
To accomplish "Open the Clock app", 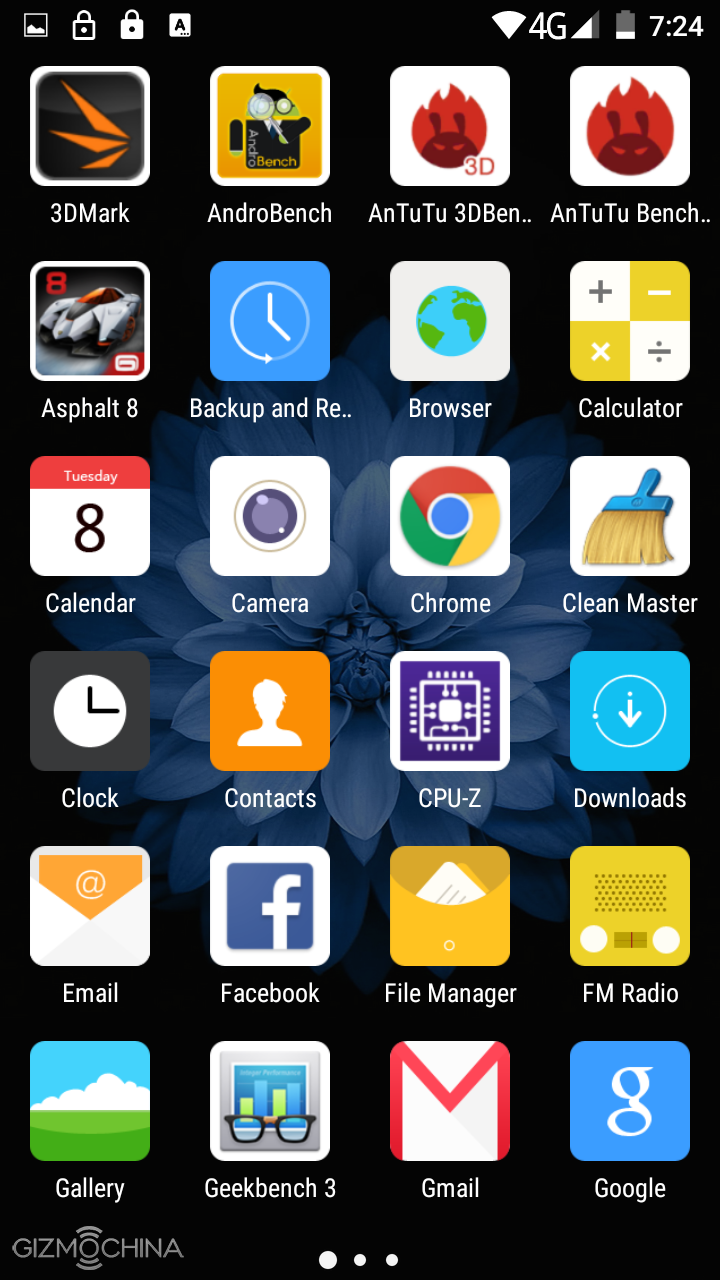I will 90,712.
